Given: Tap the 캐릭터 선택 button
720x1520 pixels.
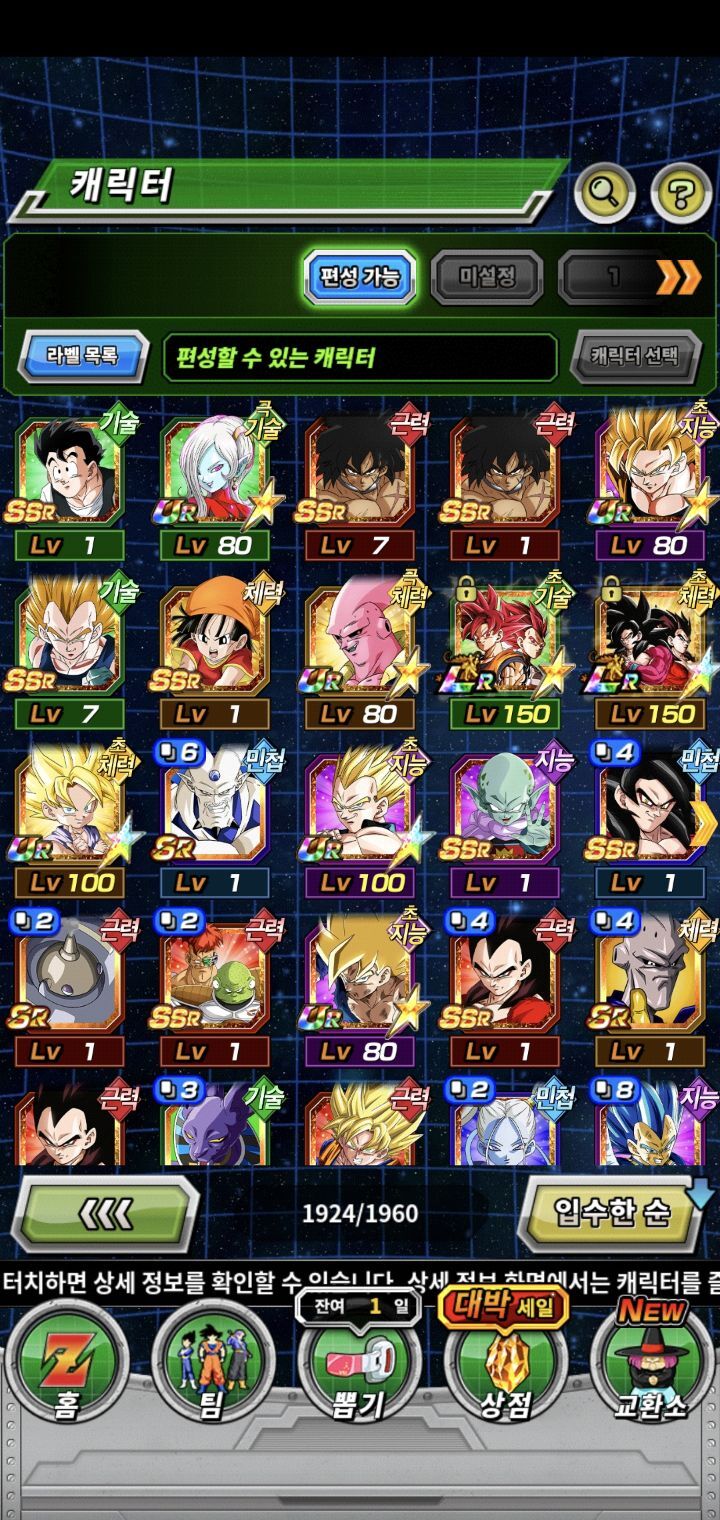Looking at the screenshot, I should [x=635, y=356].
